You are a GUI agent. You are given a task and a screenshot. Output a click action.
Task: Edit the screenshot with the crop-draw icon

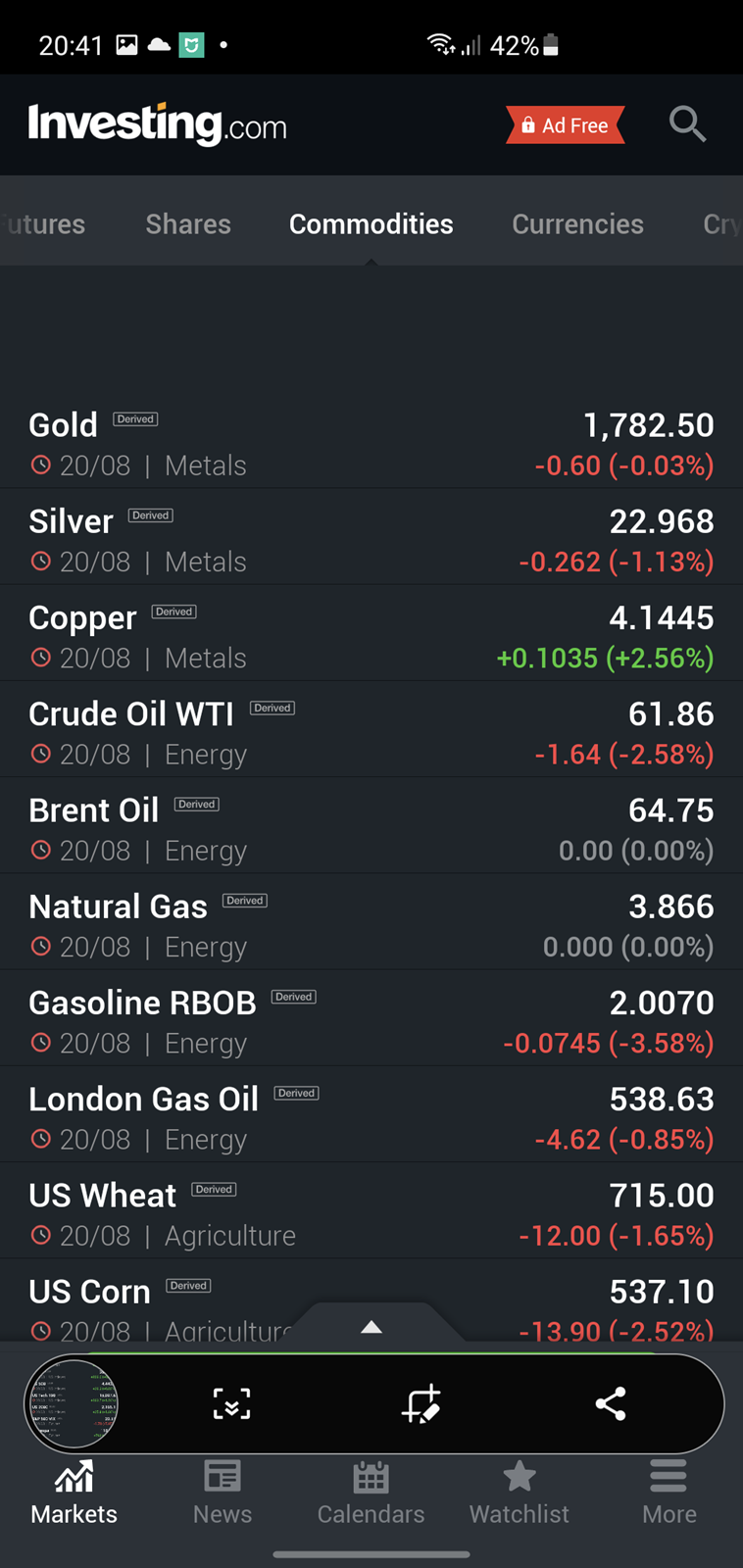point(421,1404)
